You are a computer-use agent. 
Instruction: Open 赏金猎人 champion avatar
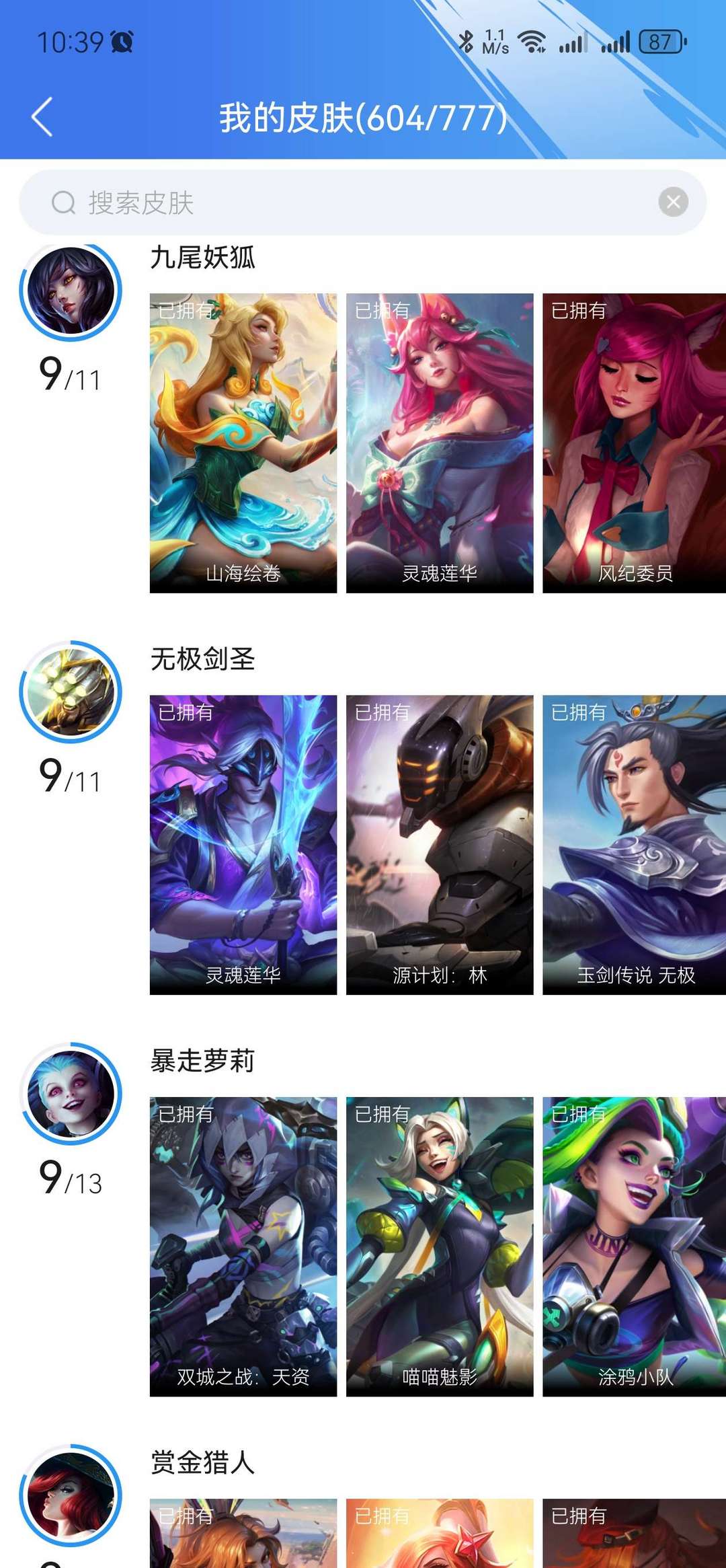pyautogui.click(x=71, y=1495)
